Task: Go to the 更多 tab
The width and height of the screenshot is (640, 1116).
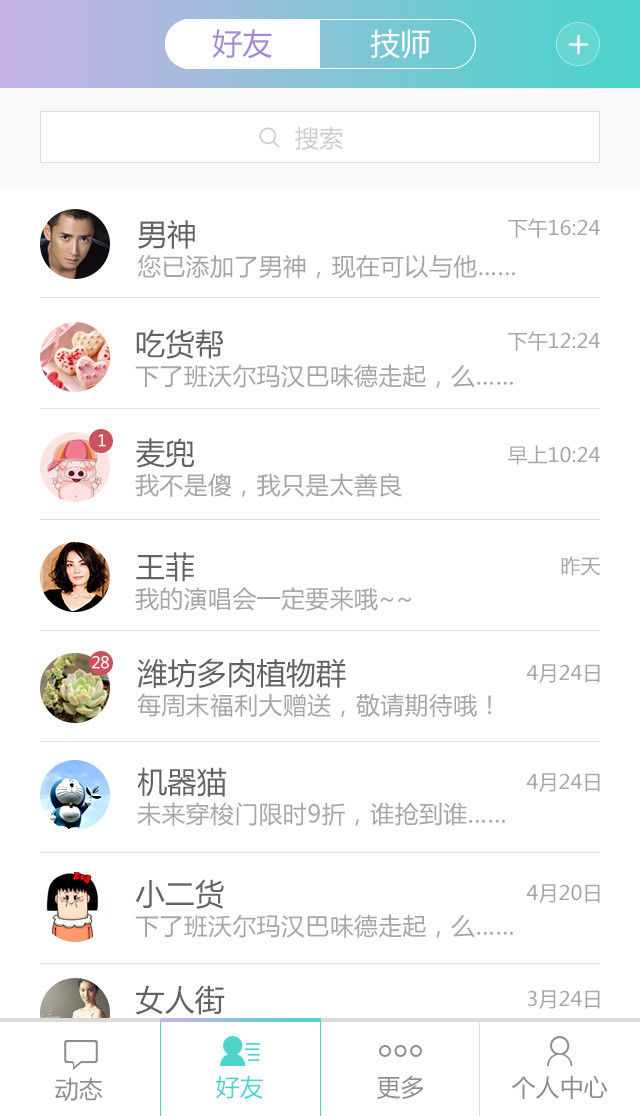Action: [400, 1069]
